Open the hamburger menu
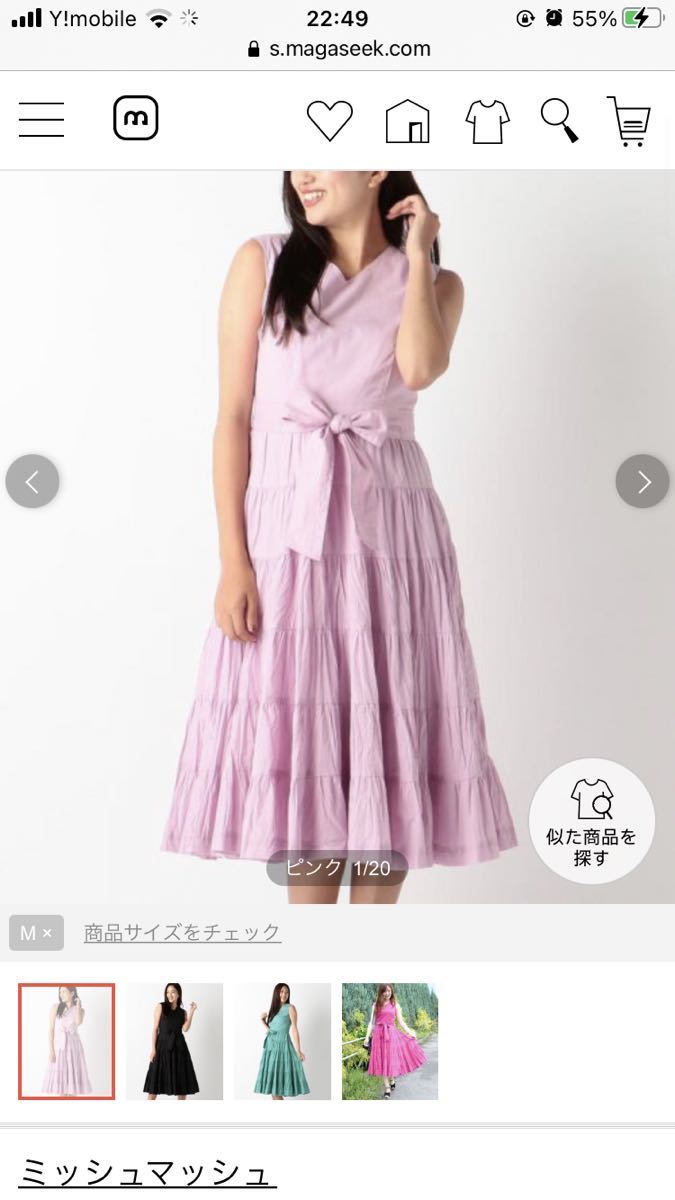The width and height of the screenshot is (675, 1200). (x=41, y=120)
